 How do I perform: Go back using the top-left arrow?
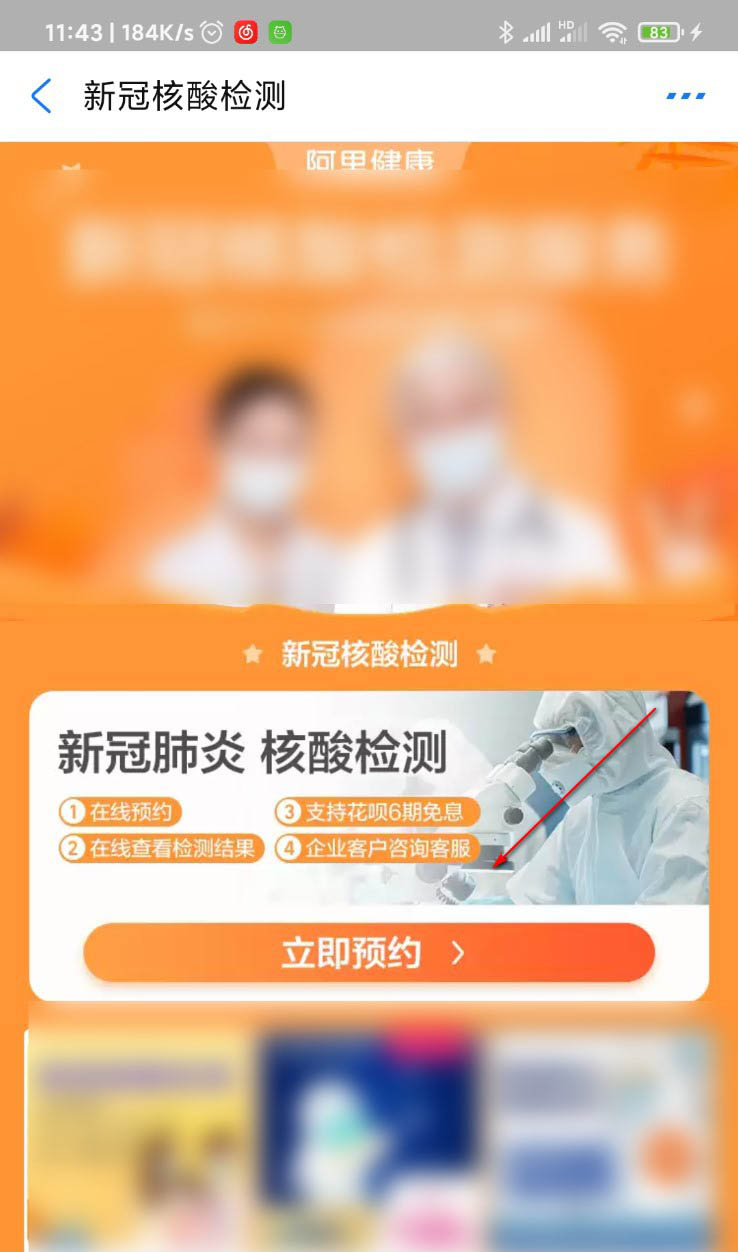click(x=41, y=97)
